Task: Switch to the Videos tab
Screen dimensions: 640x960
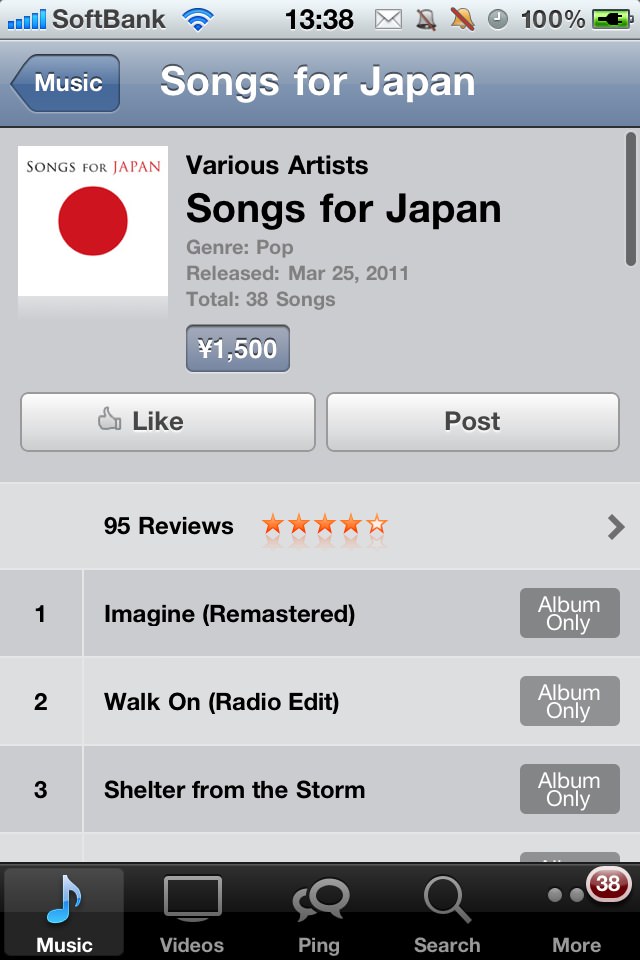Action: pos(192,912)
